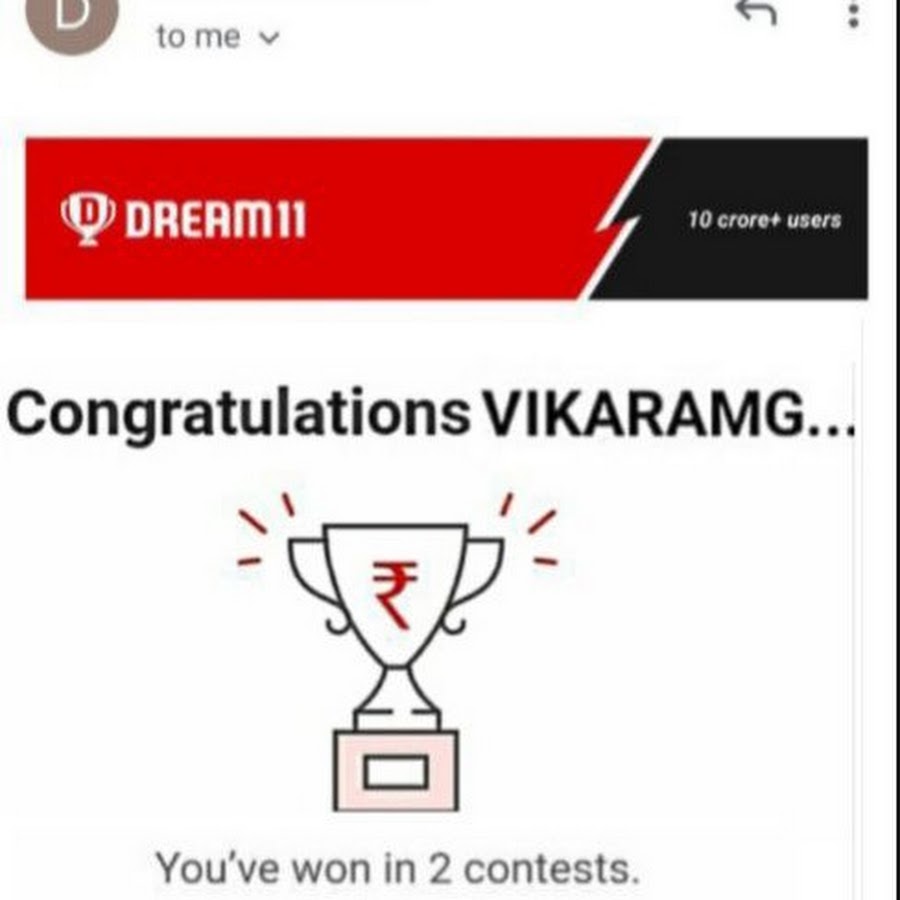
Task: Expand the 'to me' recipient details
Action: pos(267,39)
